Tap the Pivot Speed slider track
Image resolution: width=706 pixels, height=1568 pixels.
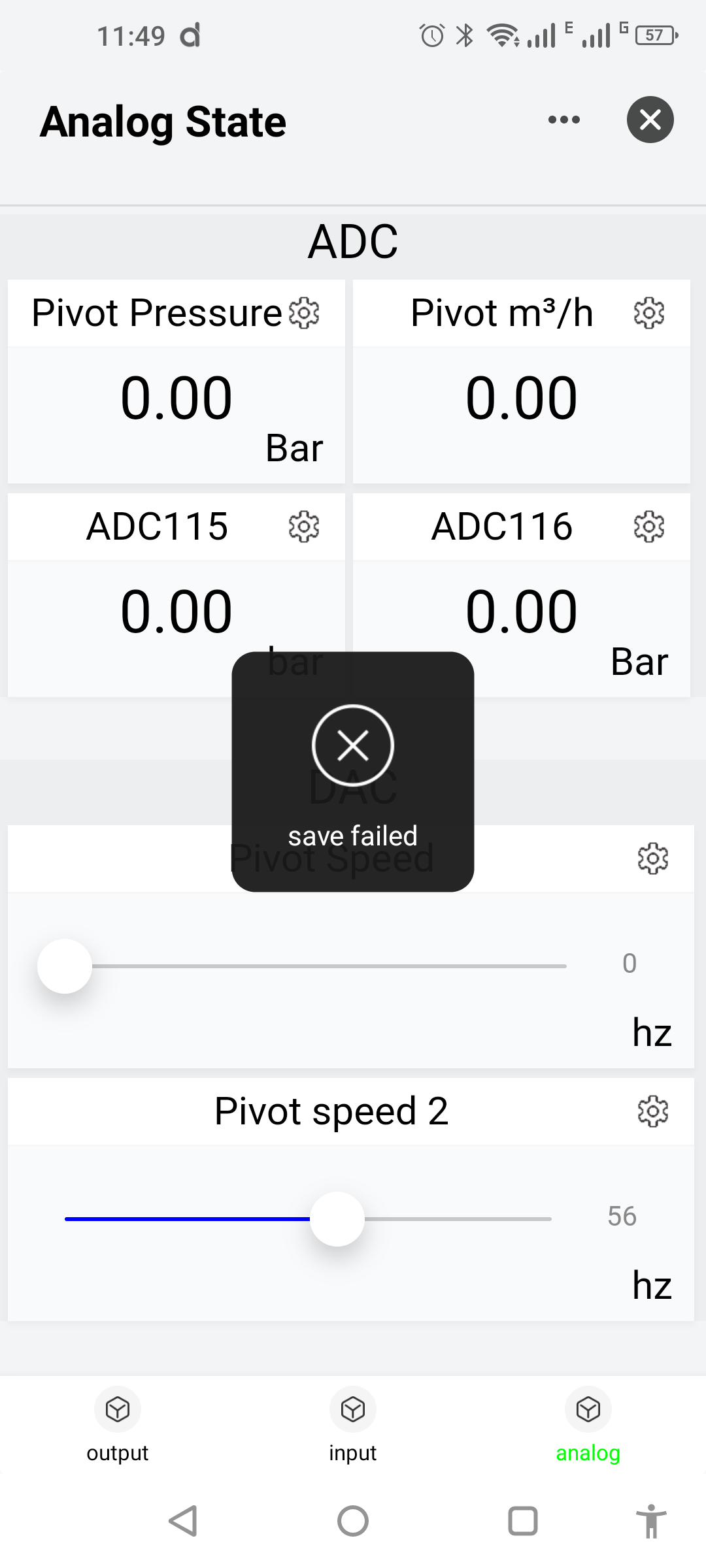[x=327, y=966]
